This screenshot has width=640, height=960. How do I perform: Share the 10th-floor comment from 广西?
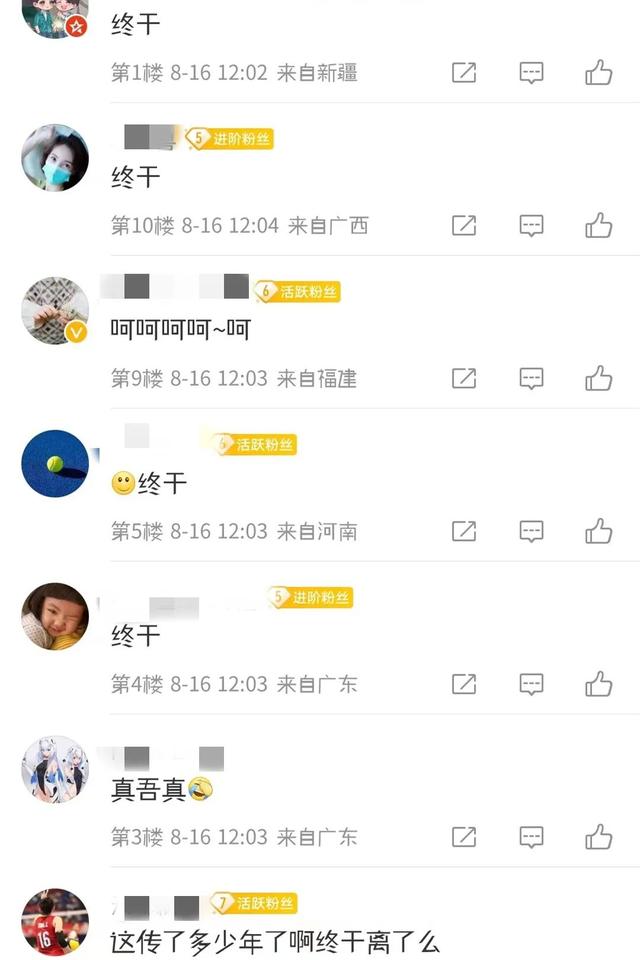pyautogui.click(x=464, y=226)
